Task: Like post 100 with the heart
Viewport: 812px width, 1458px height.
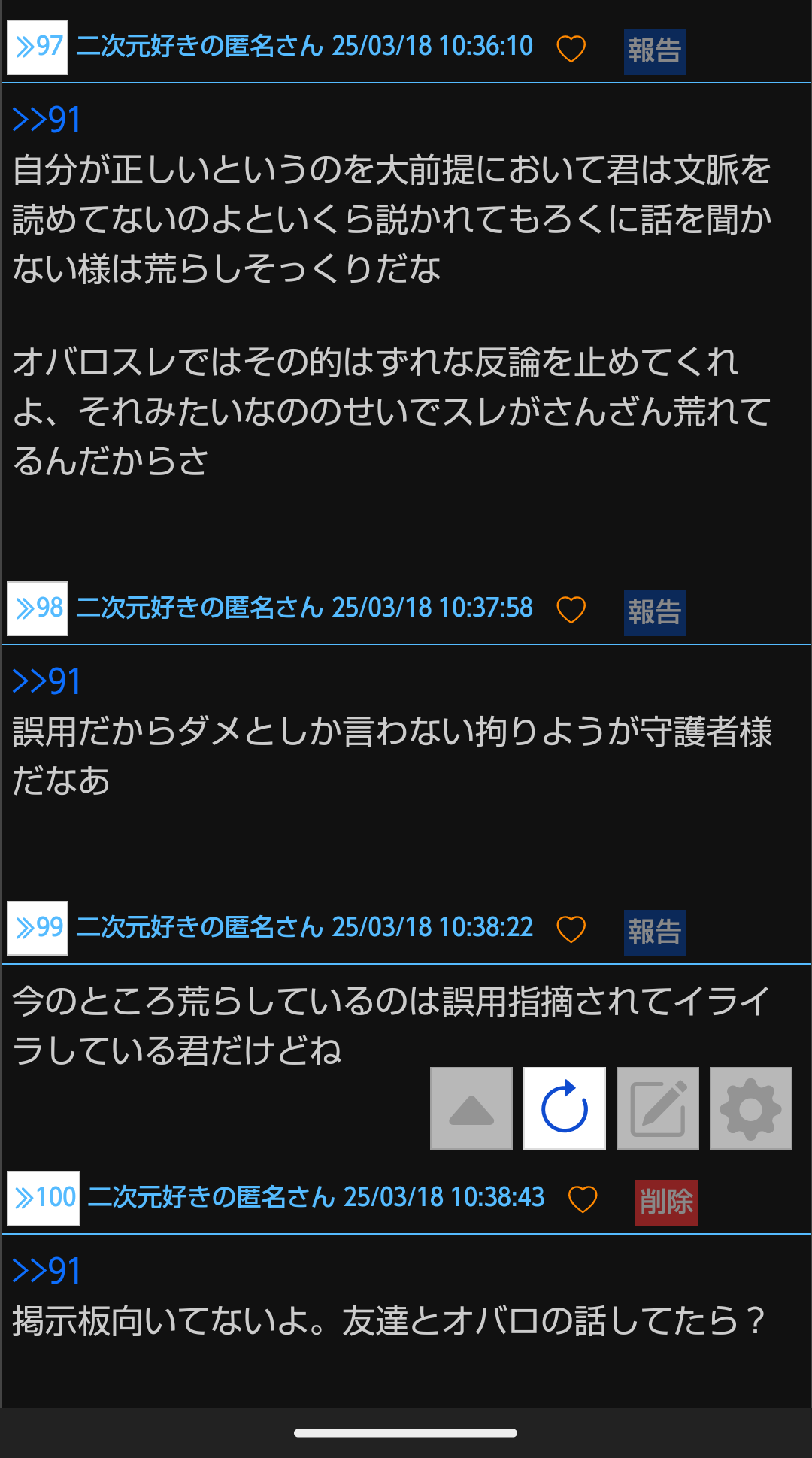Action: point(583,1199)
